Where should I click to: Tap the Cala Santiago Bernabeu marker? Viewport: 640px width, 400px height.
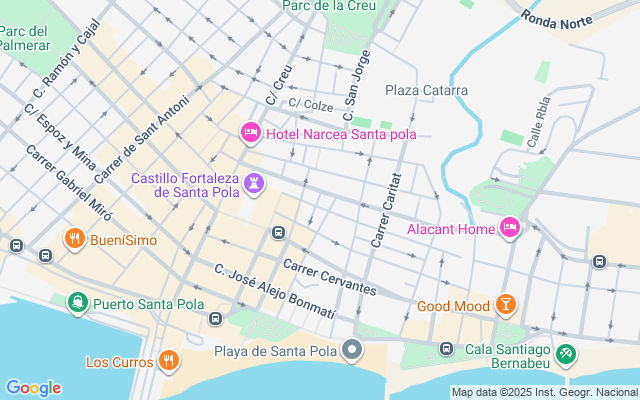(x=565, y=353)
